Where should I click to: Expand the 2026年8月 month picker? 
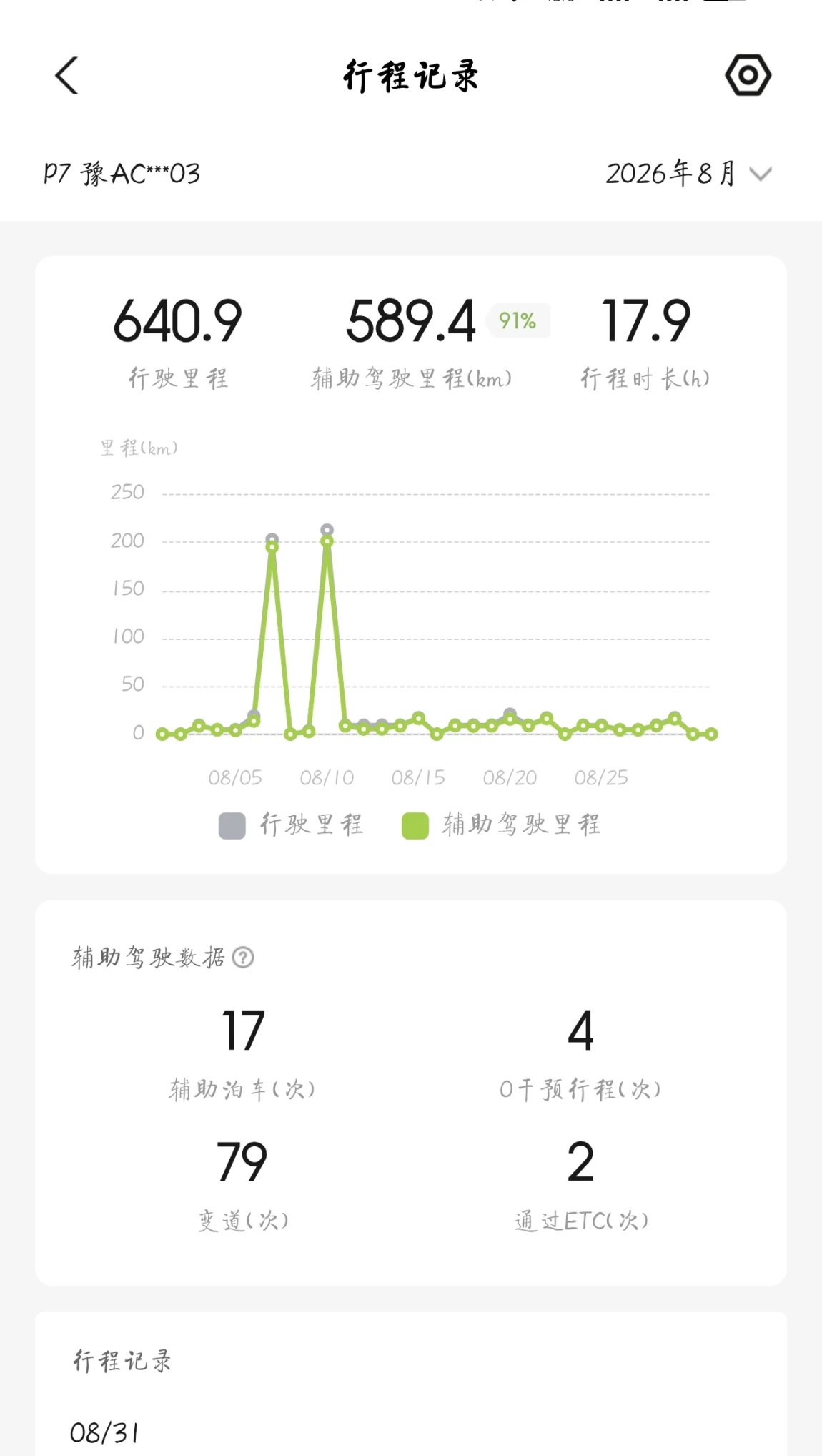click(689, 174)
